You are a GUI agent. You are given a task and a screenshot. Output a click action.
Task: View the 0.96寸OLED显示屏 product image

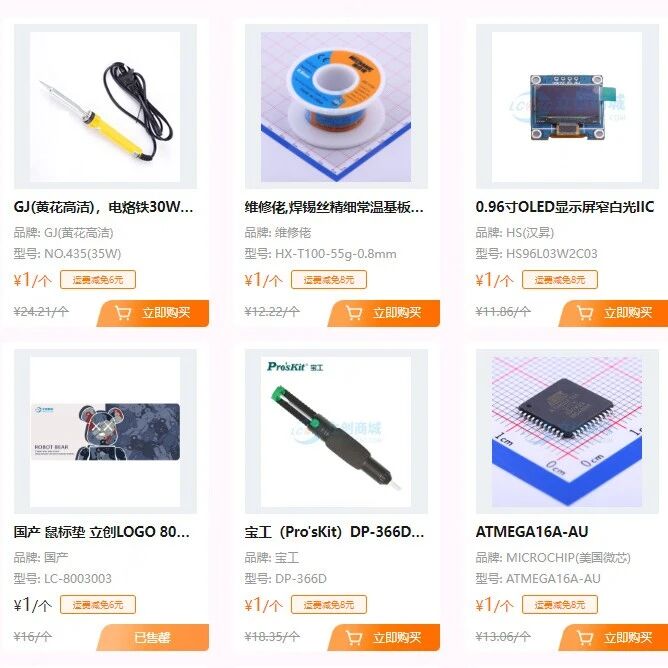point(567,107)
